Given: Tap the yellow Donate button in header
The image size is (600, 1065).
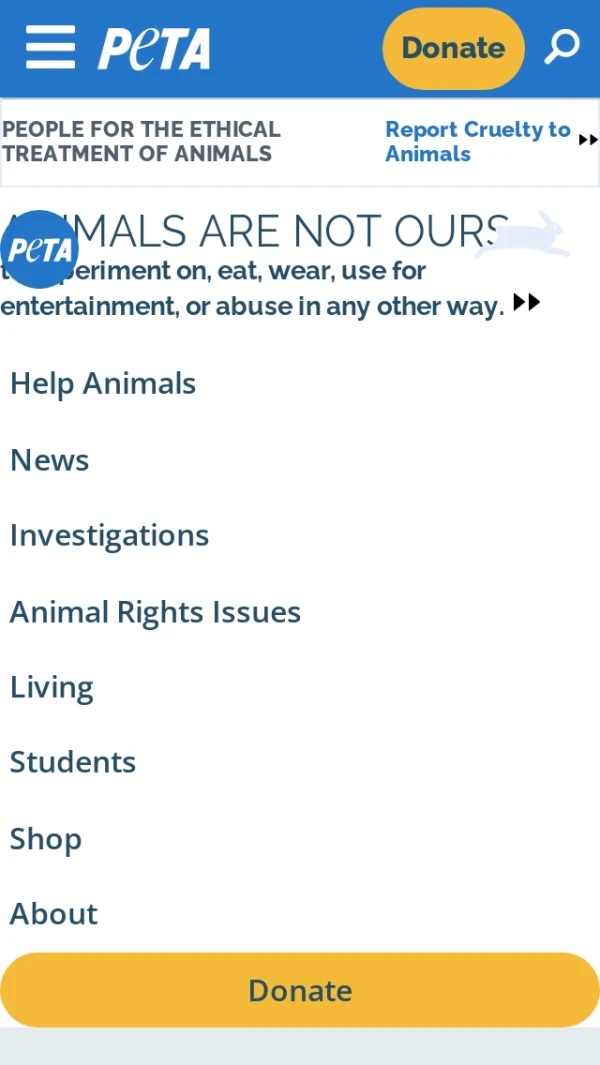Looking at the screenshot, I should [453, 48].
